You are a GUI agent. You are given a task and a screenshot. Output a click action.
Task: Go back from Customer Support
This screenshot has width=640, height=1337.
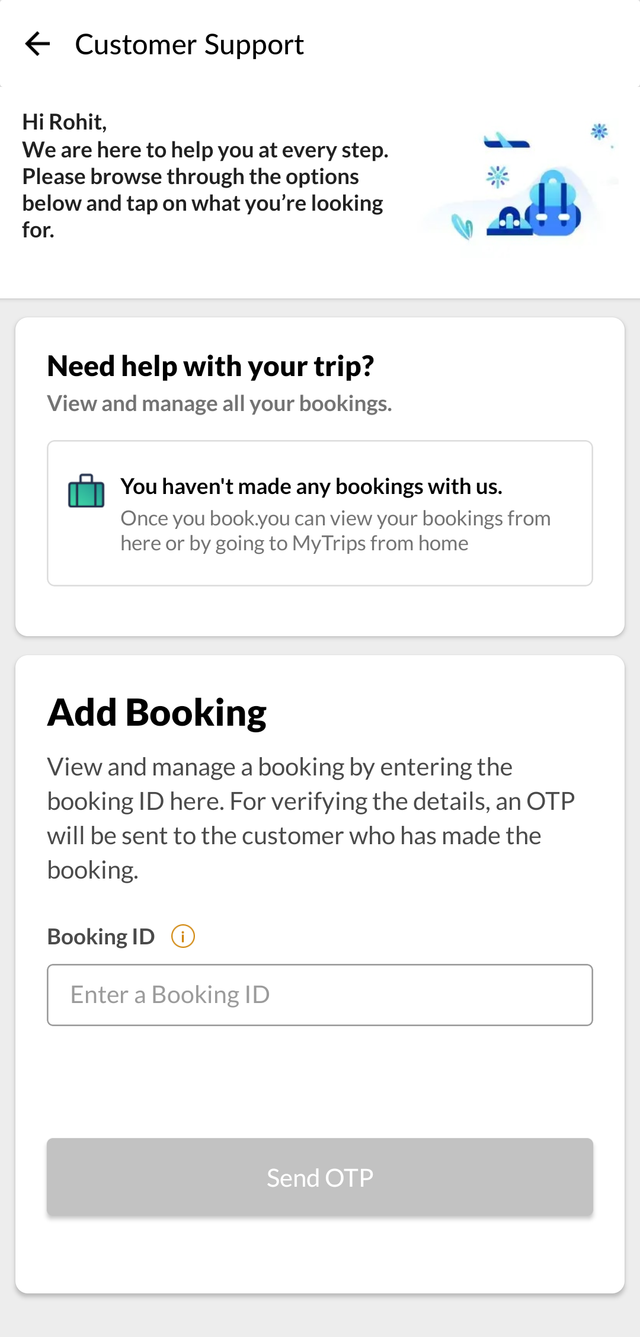pyautogui.click(x=37, y=44)
